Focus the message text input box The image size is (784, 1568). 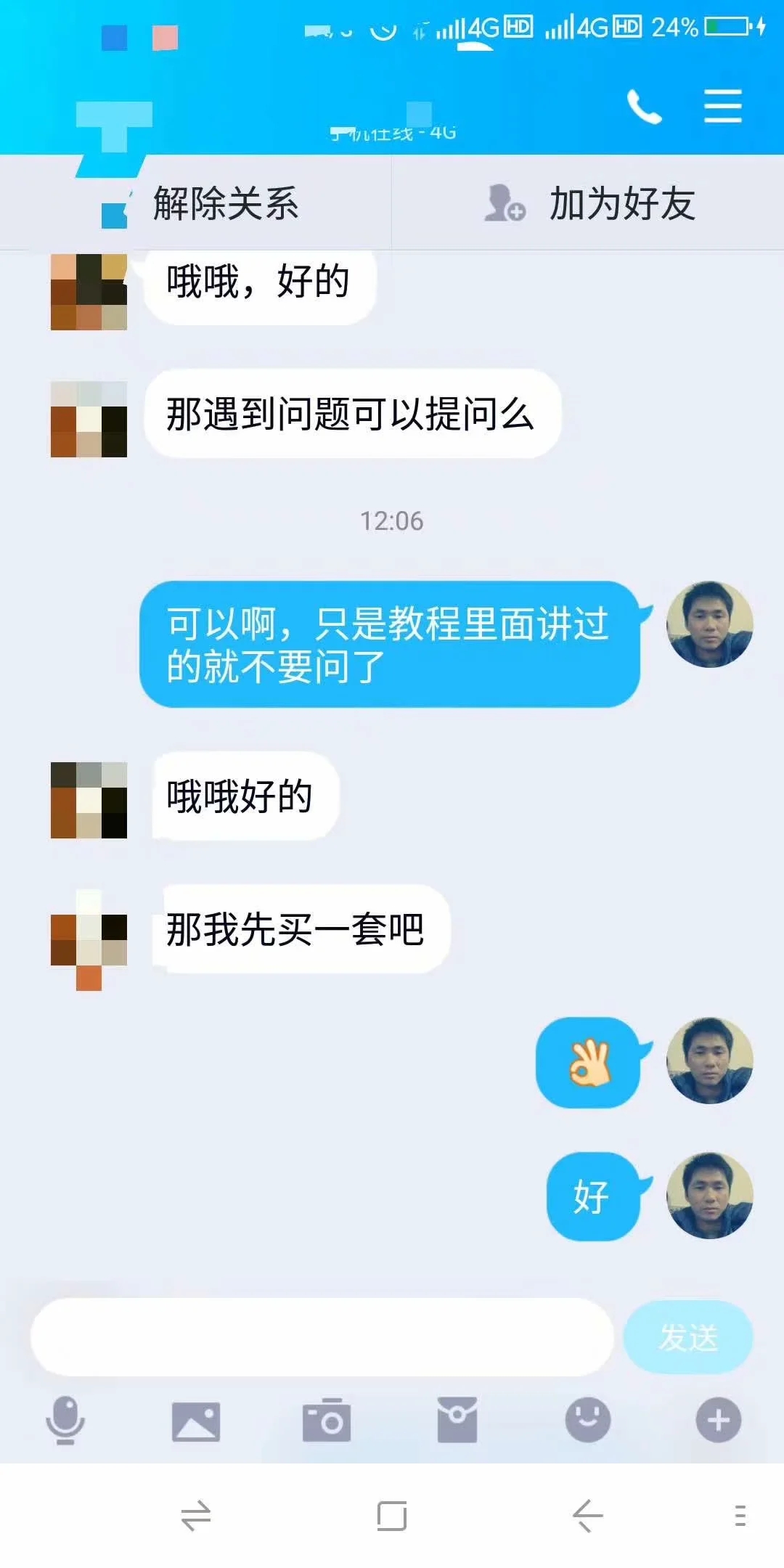[x=322, y=1336]
